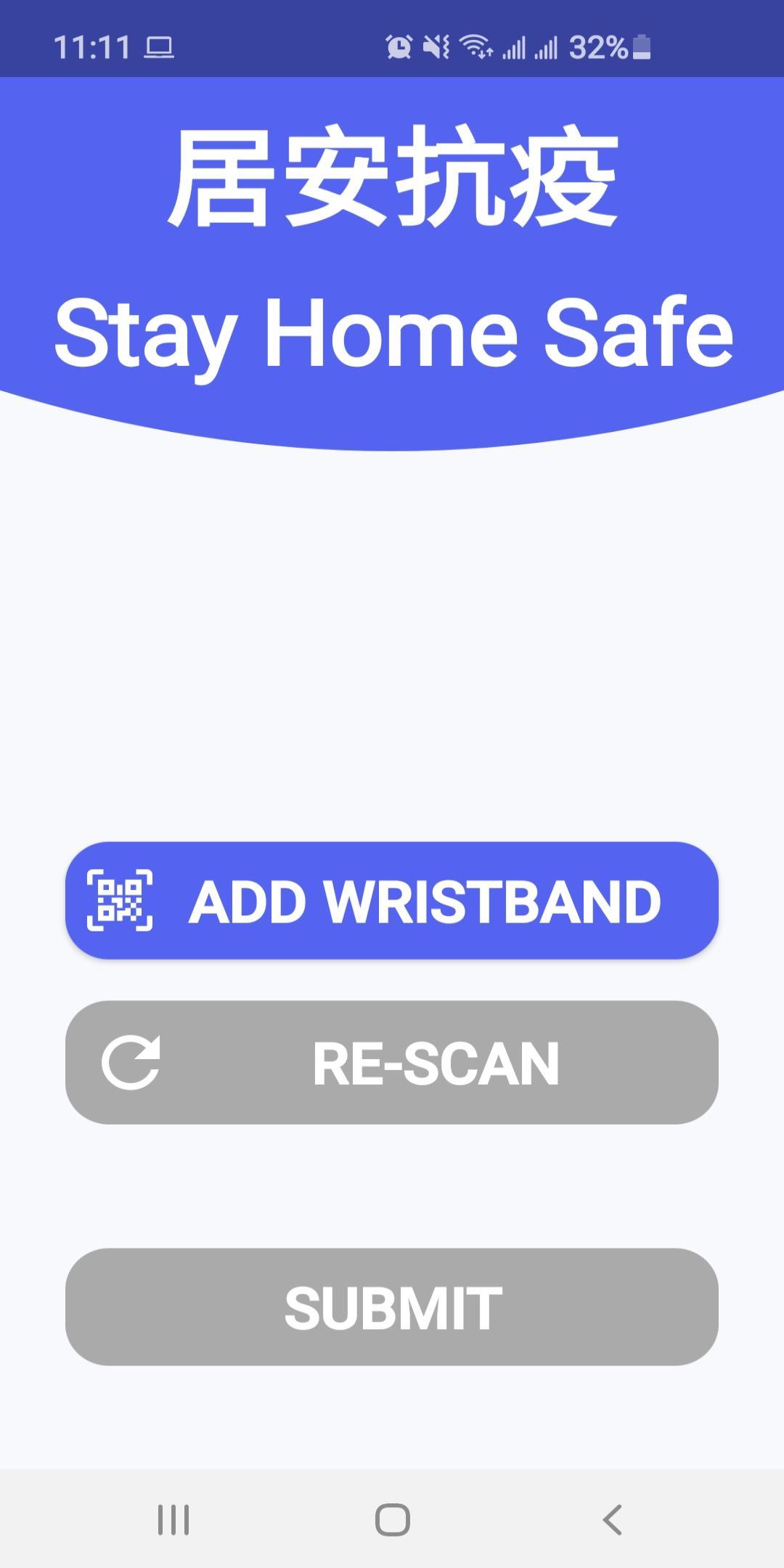This screenshot has width=784, height=1568.
Task: Tap the Add Wristband button
Action: 392,901
